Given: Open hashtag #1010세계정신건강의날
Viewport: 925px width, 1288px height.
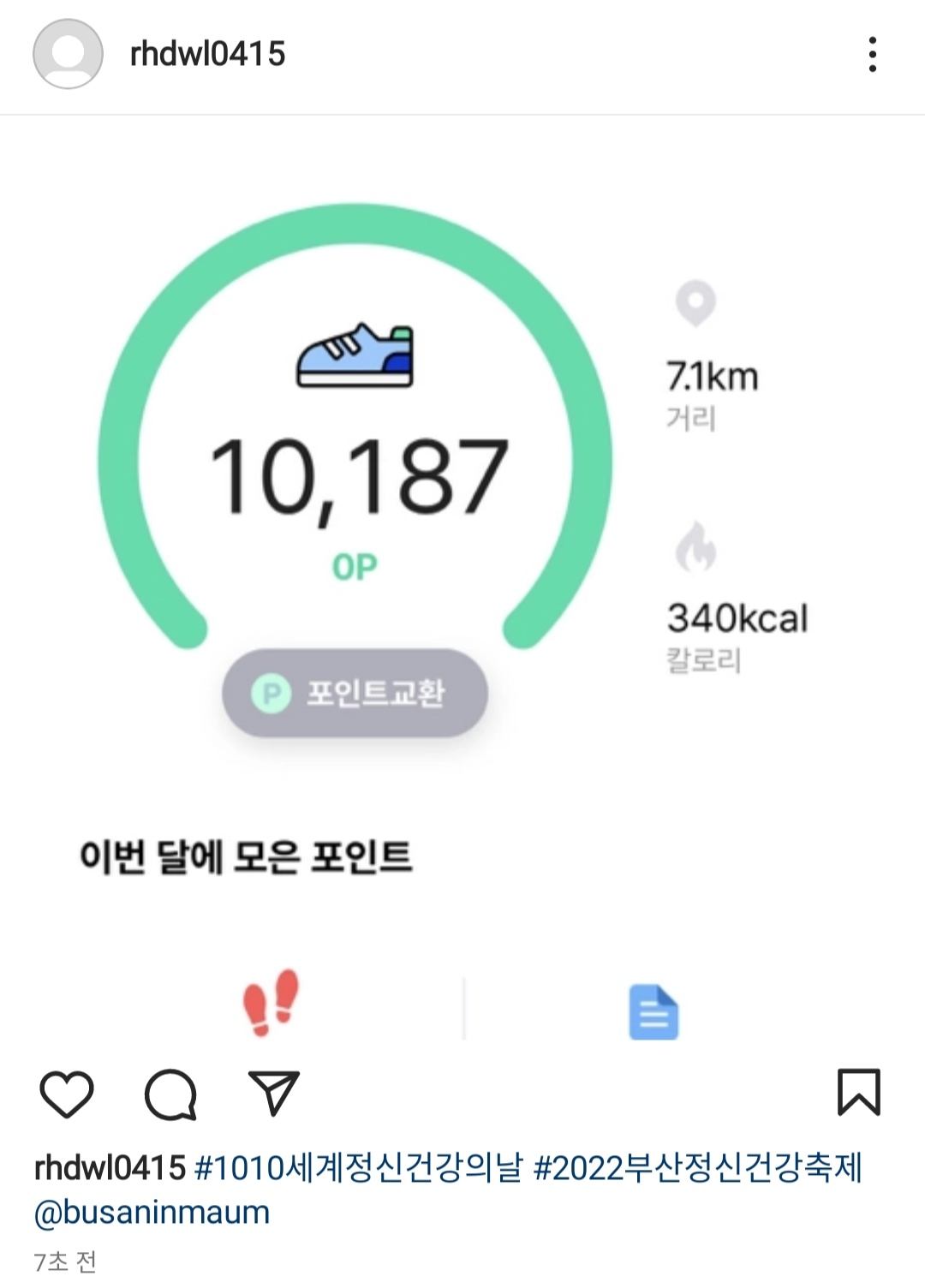Looking at the screenshot, I should pos(359,1168).
